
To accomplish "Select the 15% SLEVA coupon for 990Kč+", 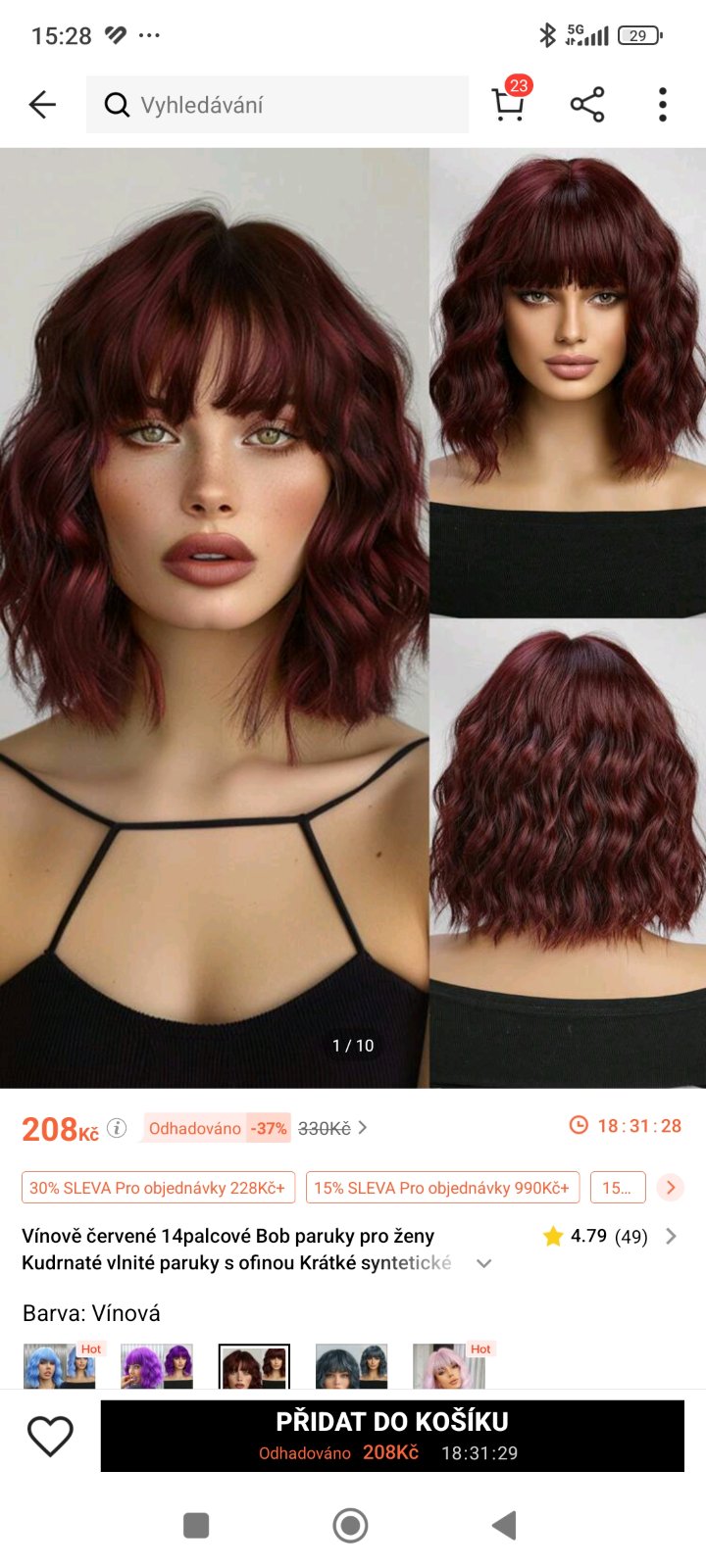I will (442, 1188).
